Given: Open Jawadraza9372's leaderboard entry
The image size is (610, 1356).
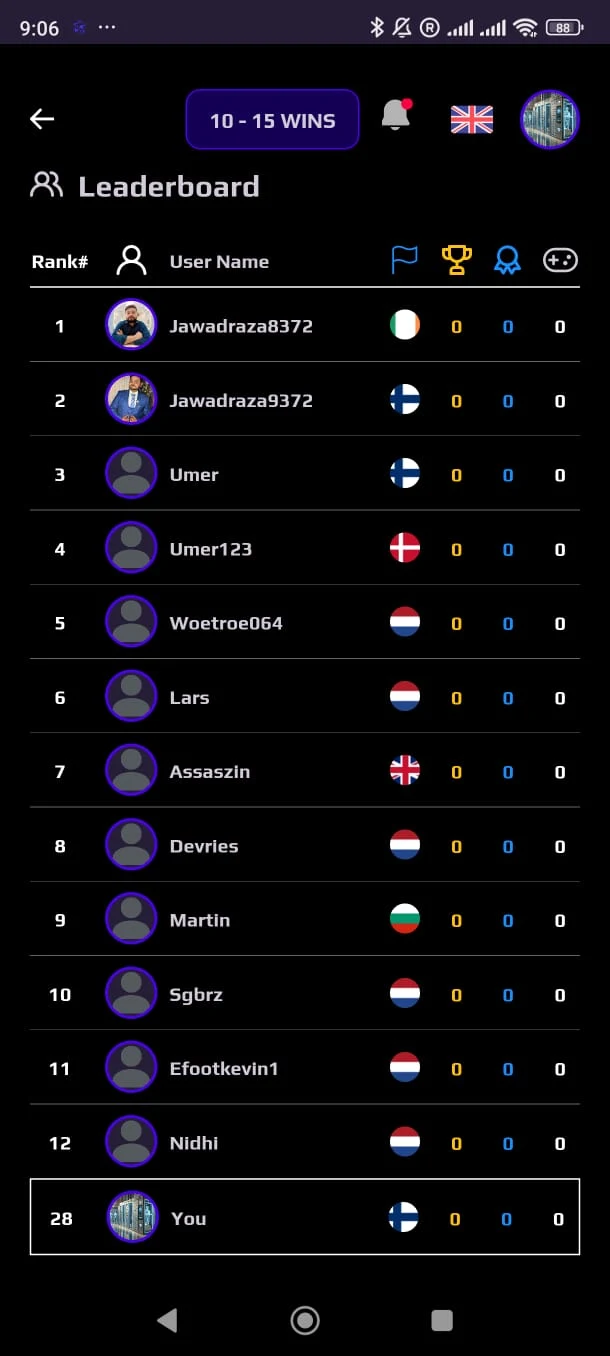Looking at the screenshot, I should click(240, 400).
